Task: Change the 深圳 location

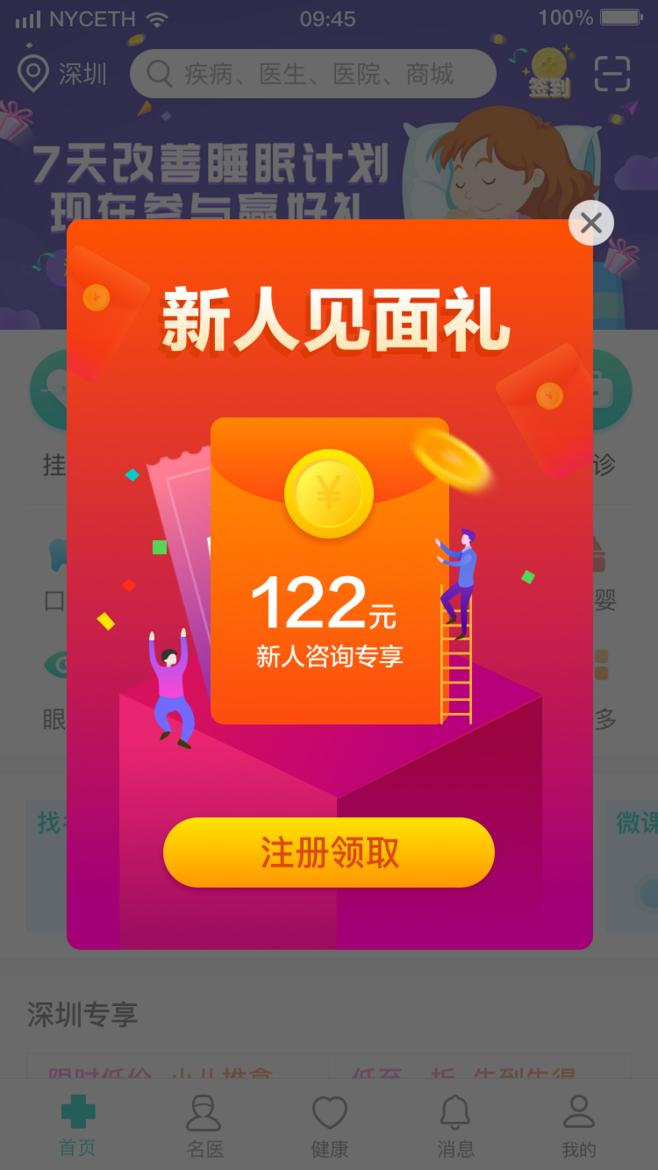Action: click(x=62, y=74)
